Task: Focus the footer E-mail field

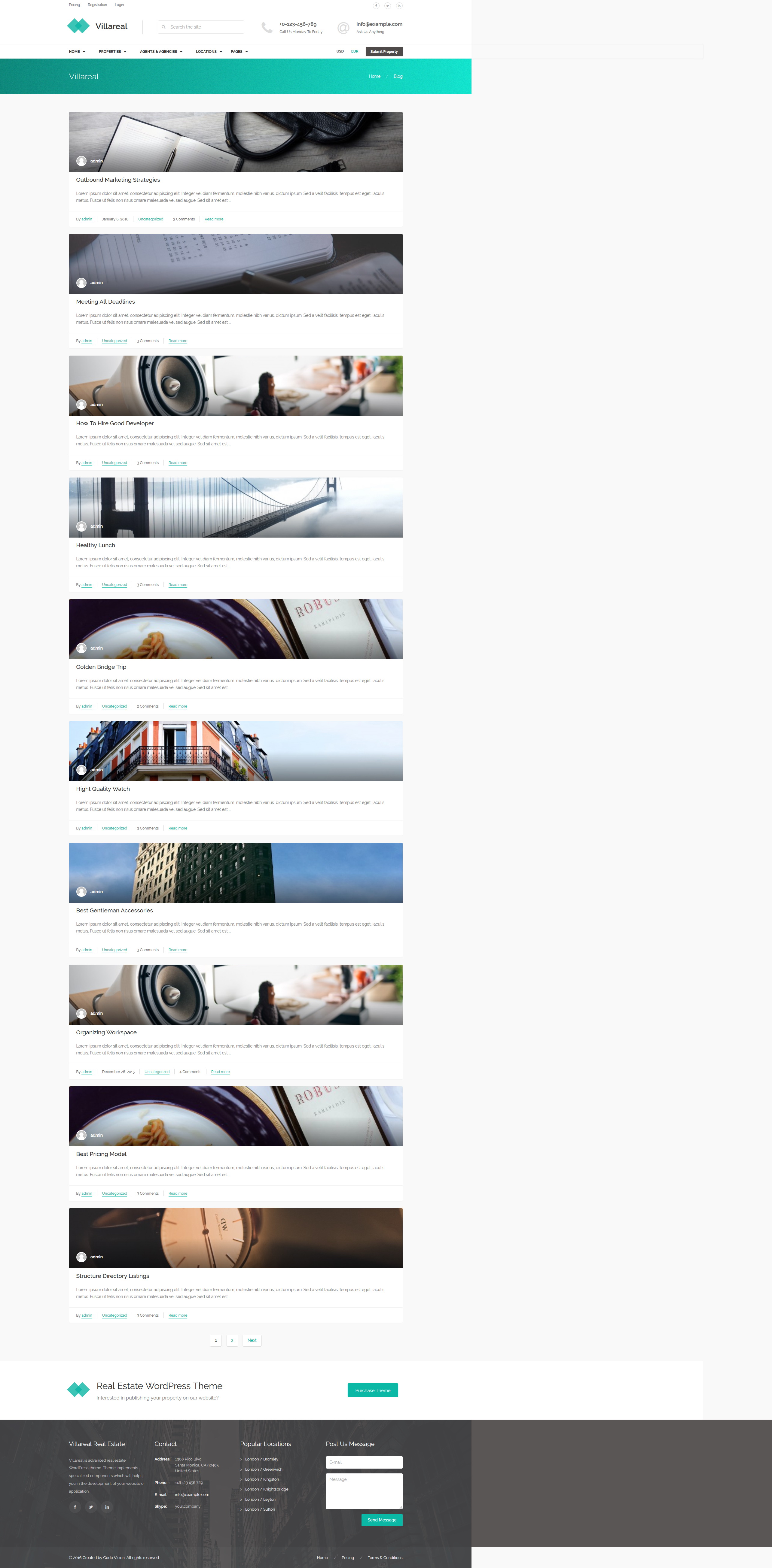Action: pyautogui.click(x=364, y=1462)
